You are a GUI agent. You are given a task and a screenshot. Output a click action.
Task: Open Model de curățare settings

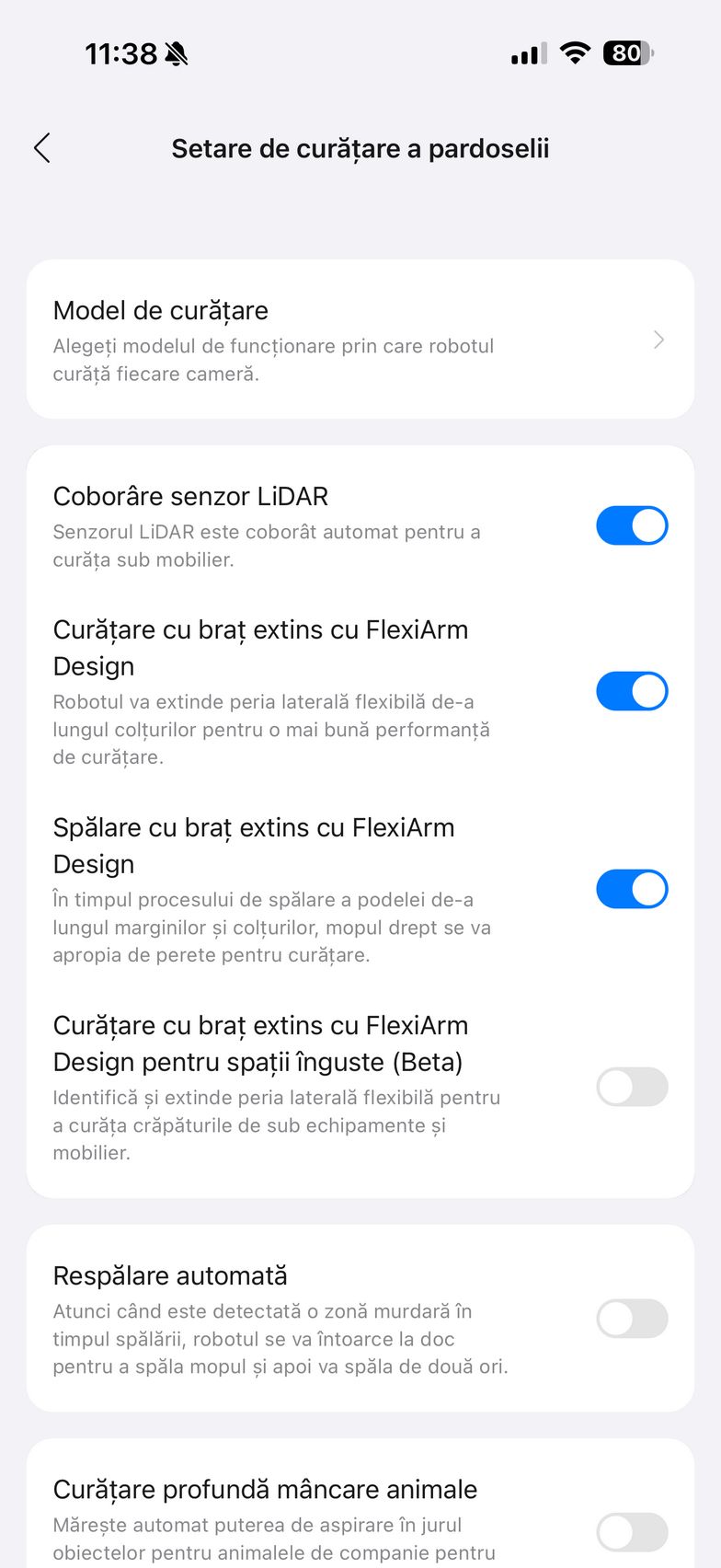[360, 340]
